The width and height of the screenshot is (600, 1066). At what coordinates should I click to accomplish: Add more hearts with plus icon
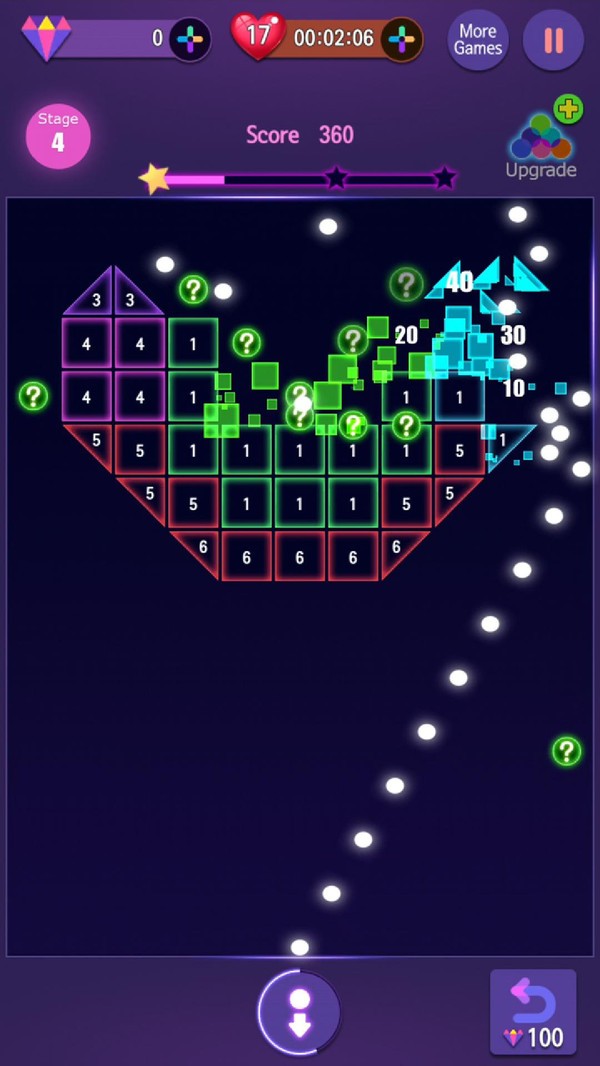[x=401, y=40]
